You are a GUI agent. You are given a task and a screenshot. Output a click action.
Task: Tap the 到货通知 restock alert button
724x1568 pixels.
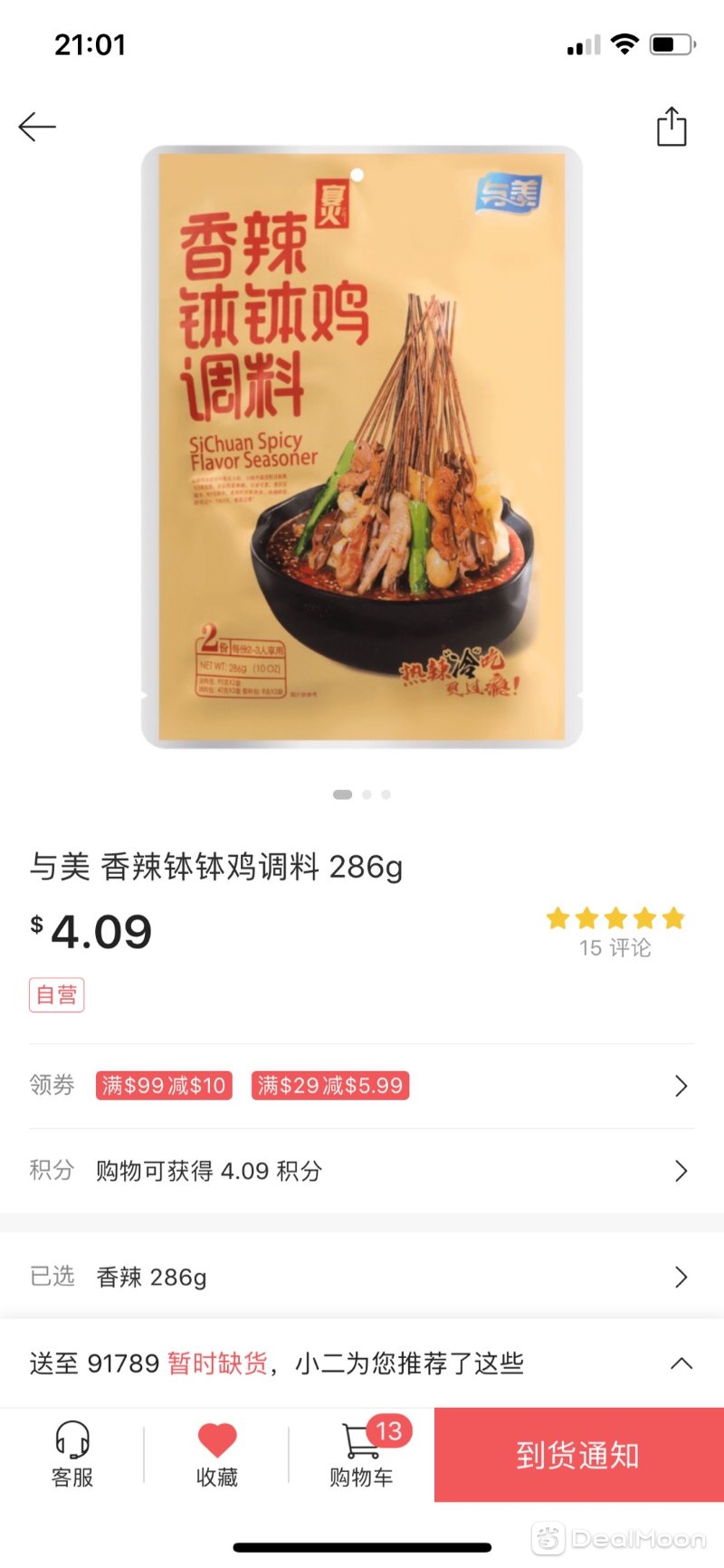point(578,1455)
